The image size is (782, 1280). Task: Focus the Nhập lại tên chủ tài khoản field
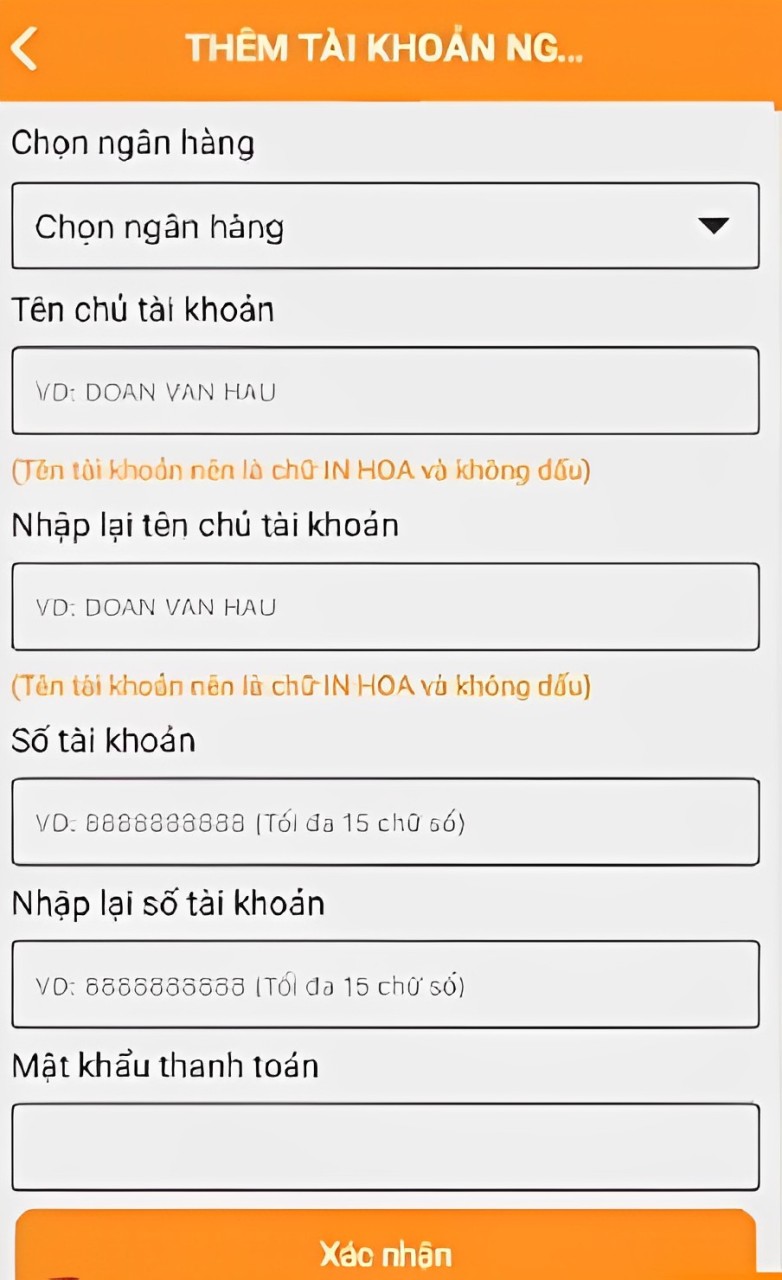[385, 605]
